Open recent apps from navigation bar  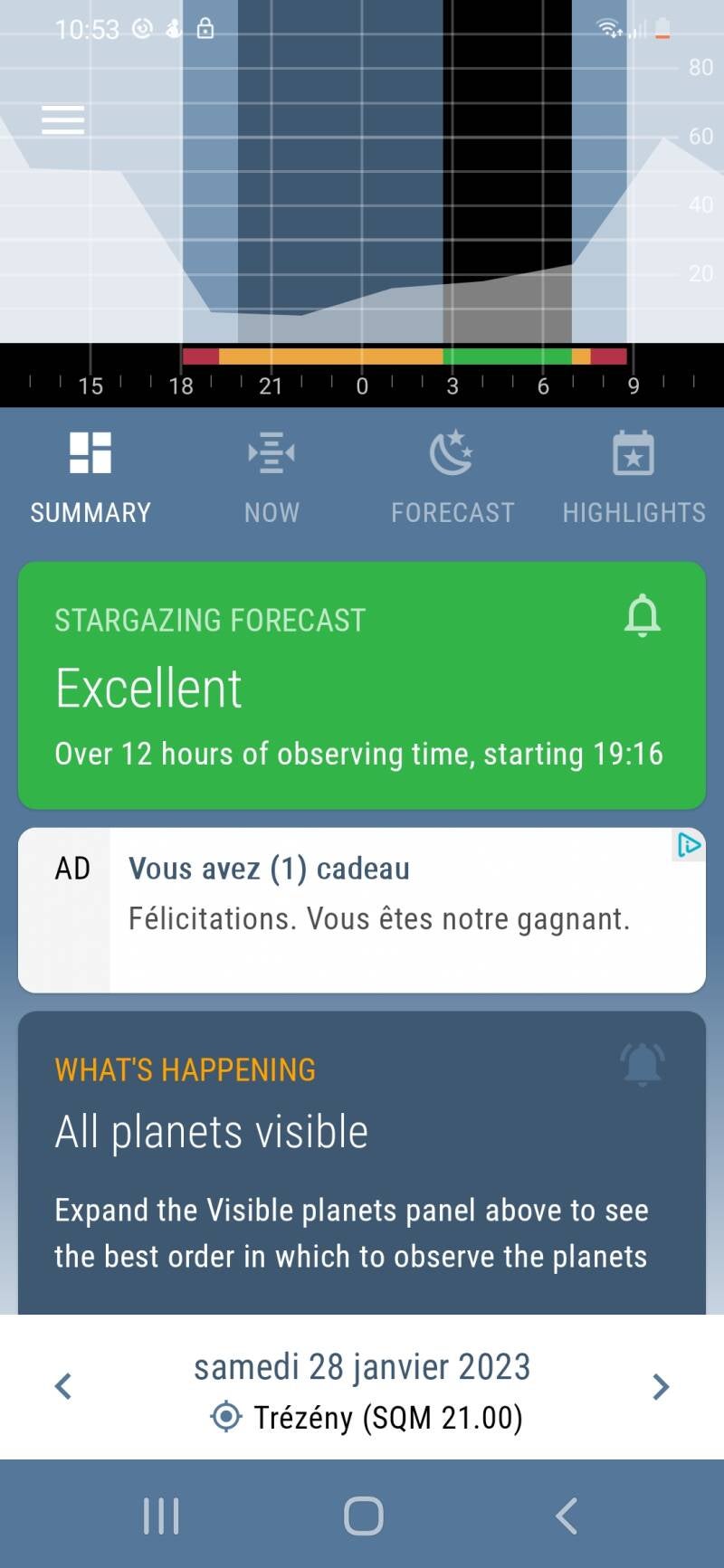click(161, 1516)
